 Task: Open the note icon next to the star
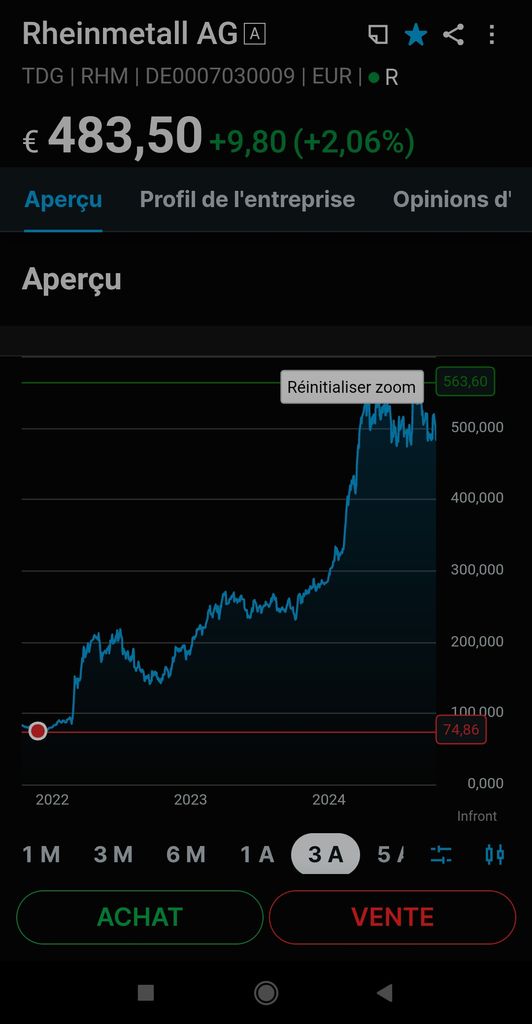pos(379,35)
